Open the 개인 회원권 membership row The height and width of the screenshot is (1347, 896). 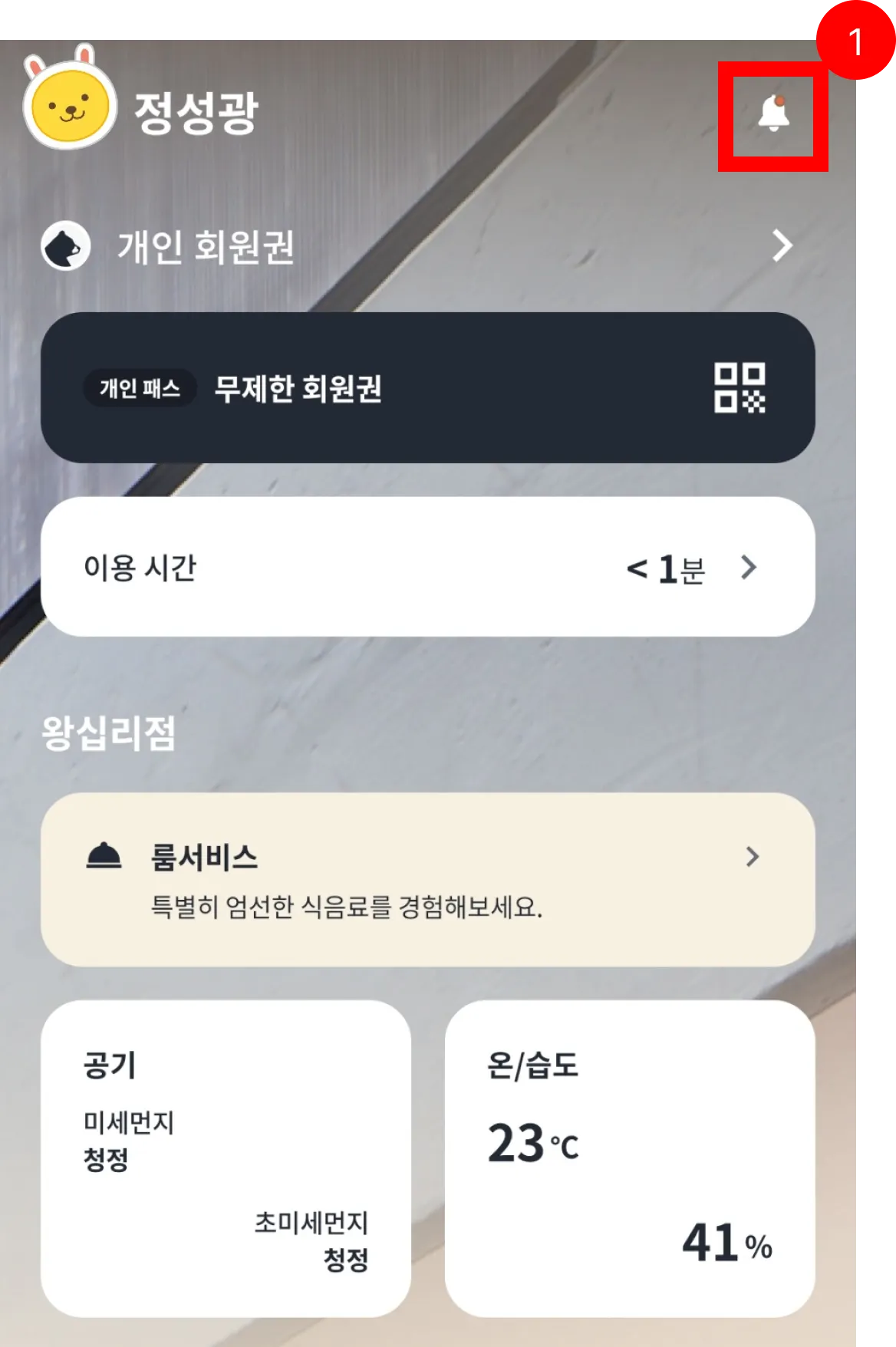(418, 246)
